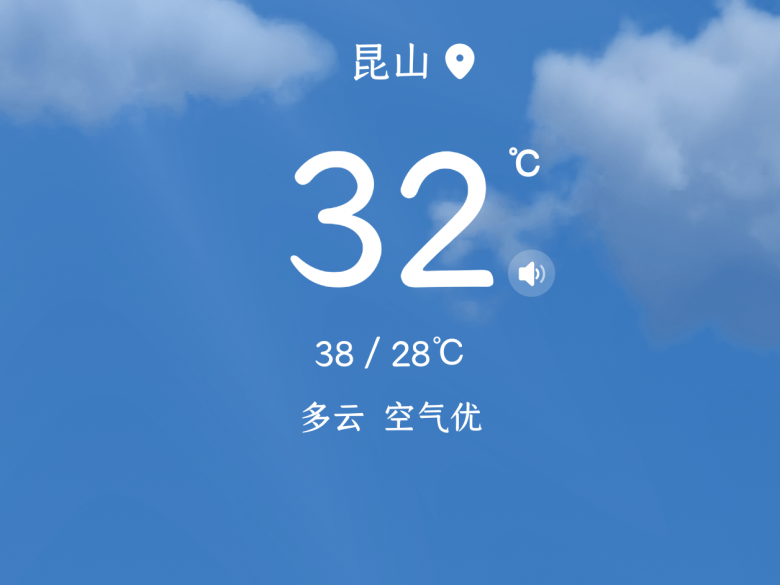
Task: Open the 昆山 location selector
Action: click(412, 63)
